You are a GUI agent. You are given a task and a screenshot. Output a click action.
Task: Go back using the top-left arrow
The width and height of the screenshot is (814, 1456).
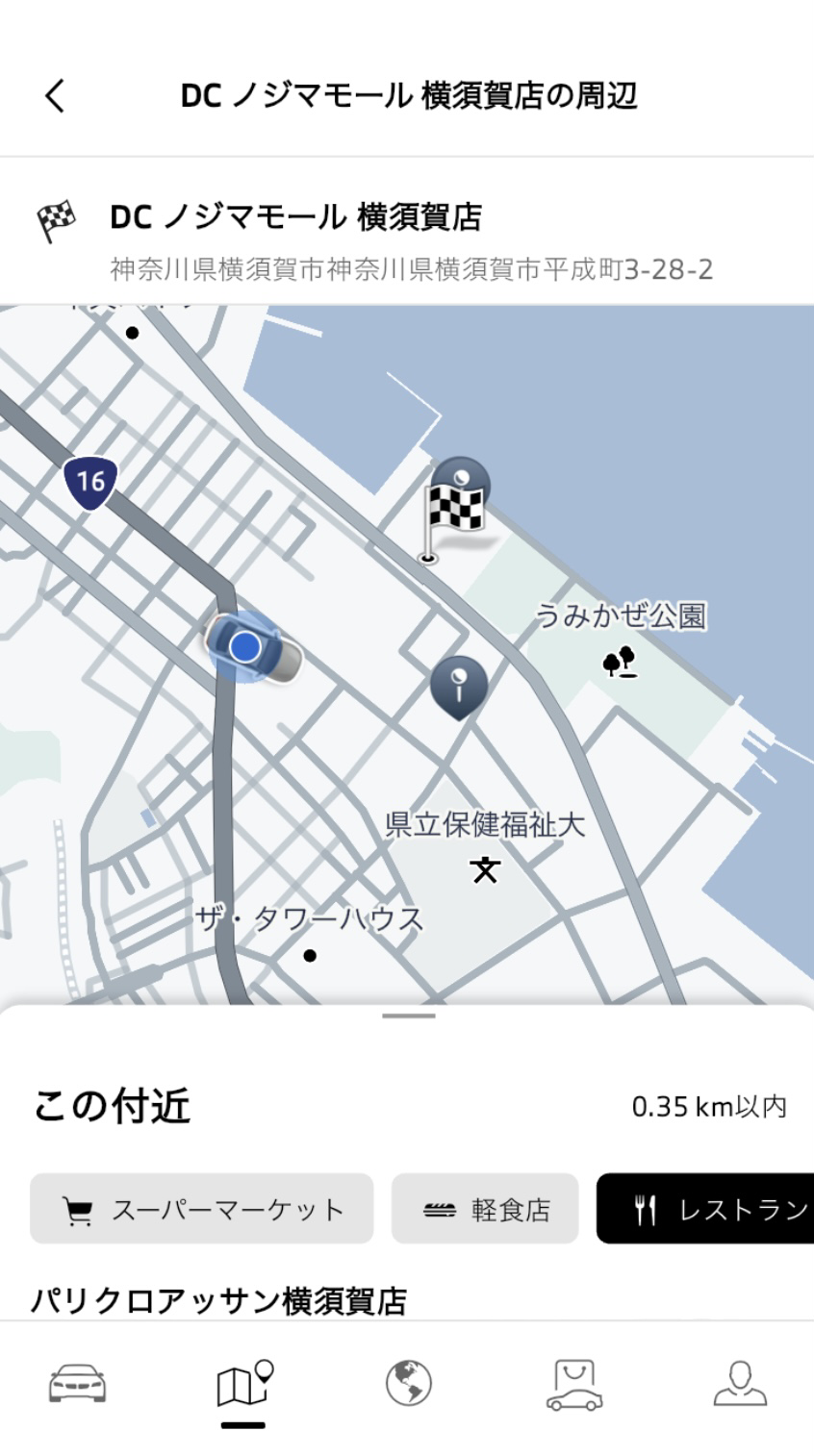(x=56, y=96)
